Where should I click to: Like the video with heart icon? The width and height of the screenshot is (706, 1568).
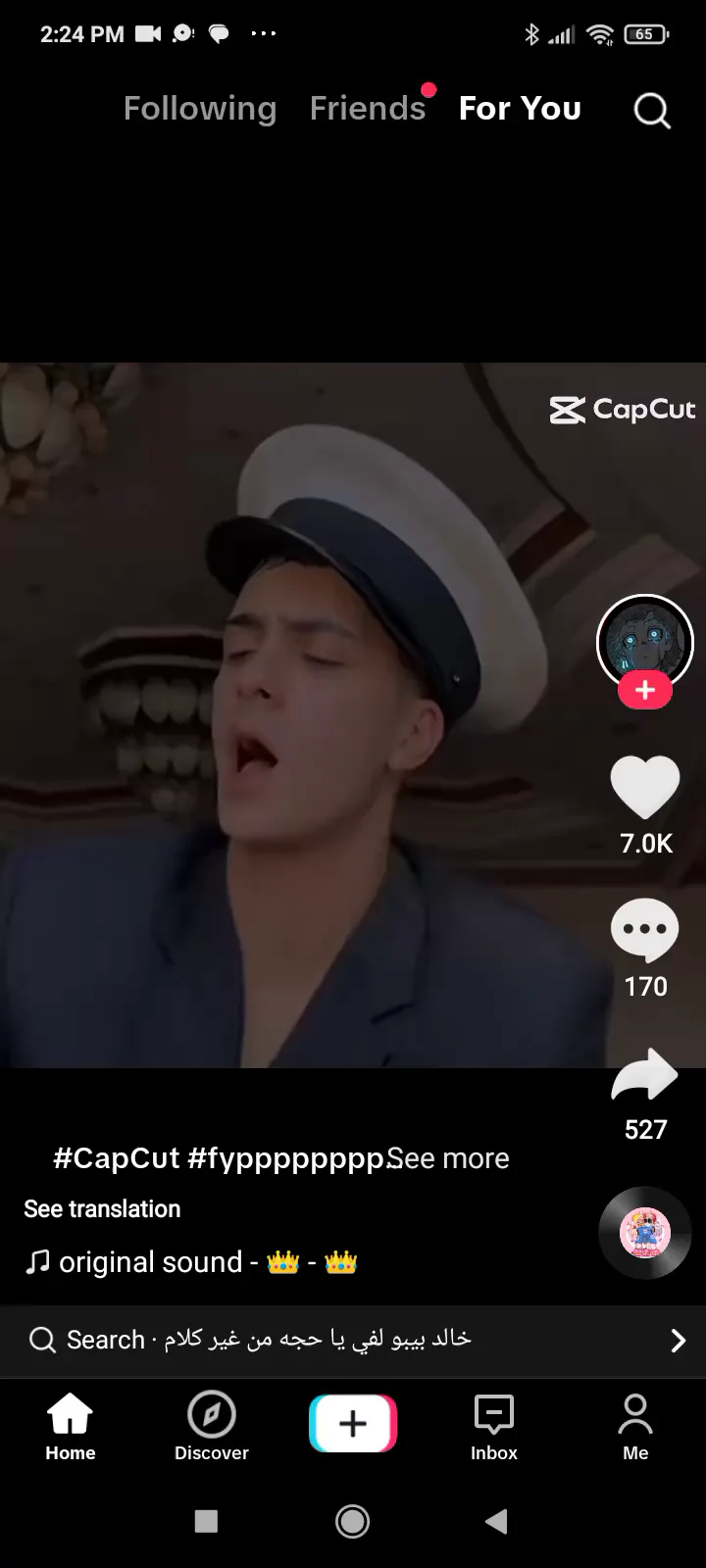[x=645, y=788]
